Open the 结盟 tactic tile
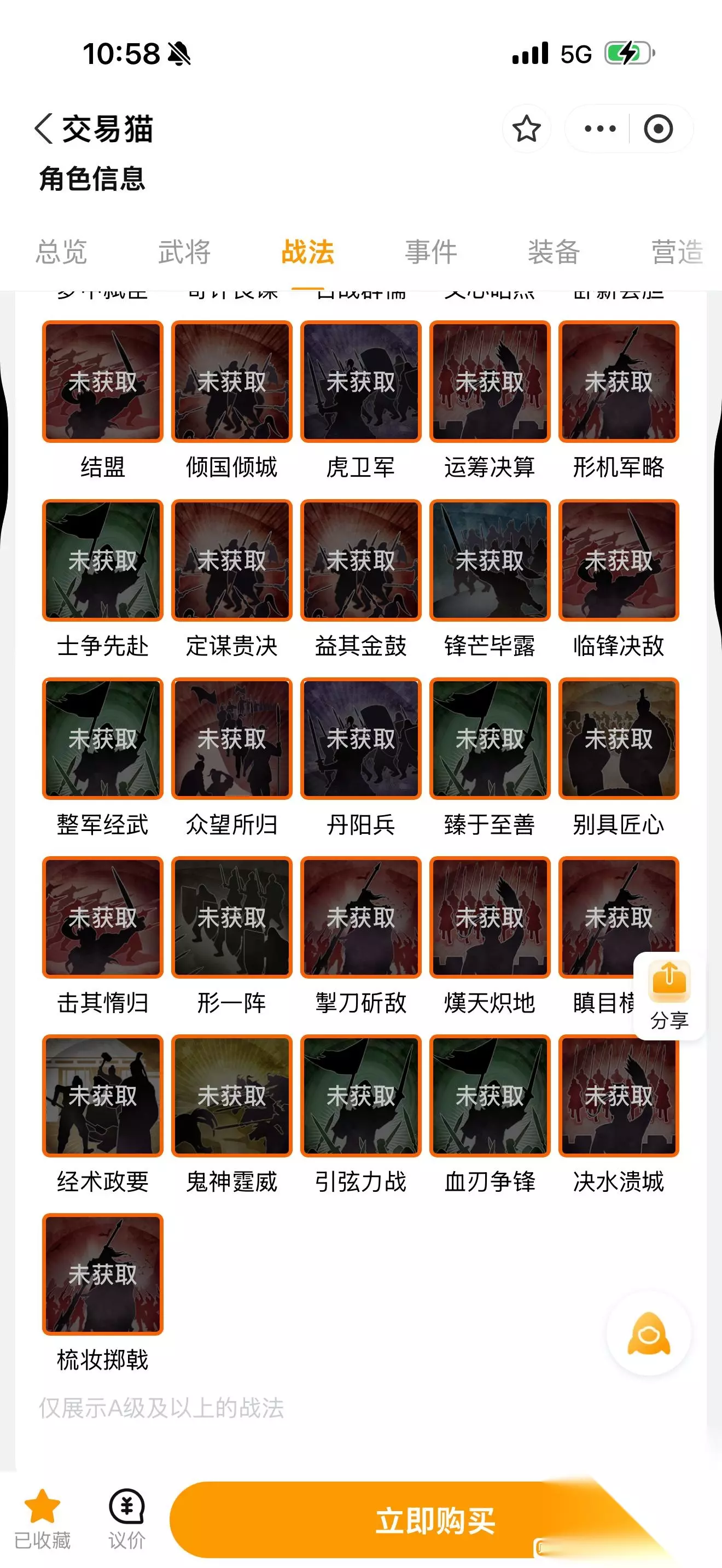Viewport: 722px width, 1568px height. coord(103,382)
